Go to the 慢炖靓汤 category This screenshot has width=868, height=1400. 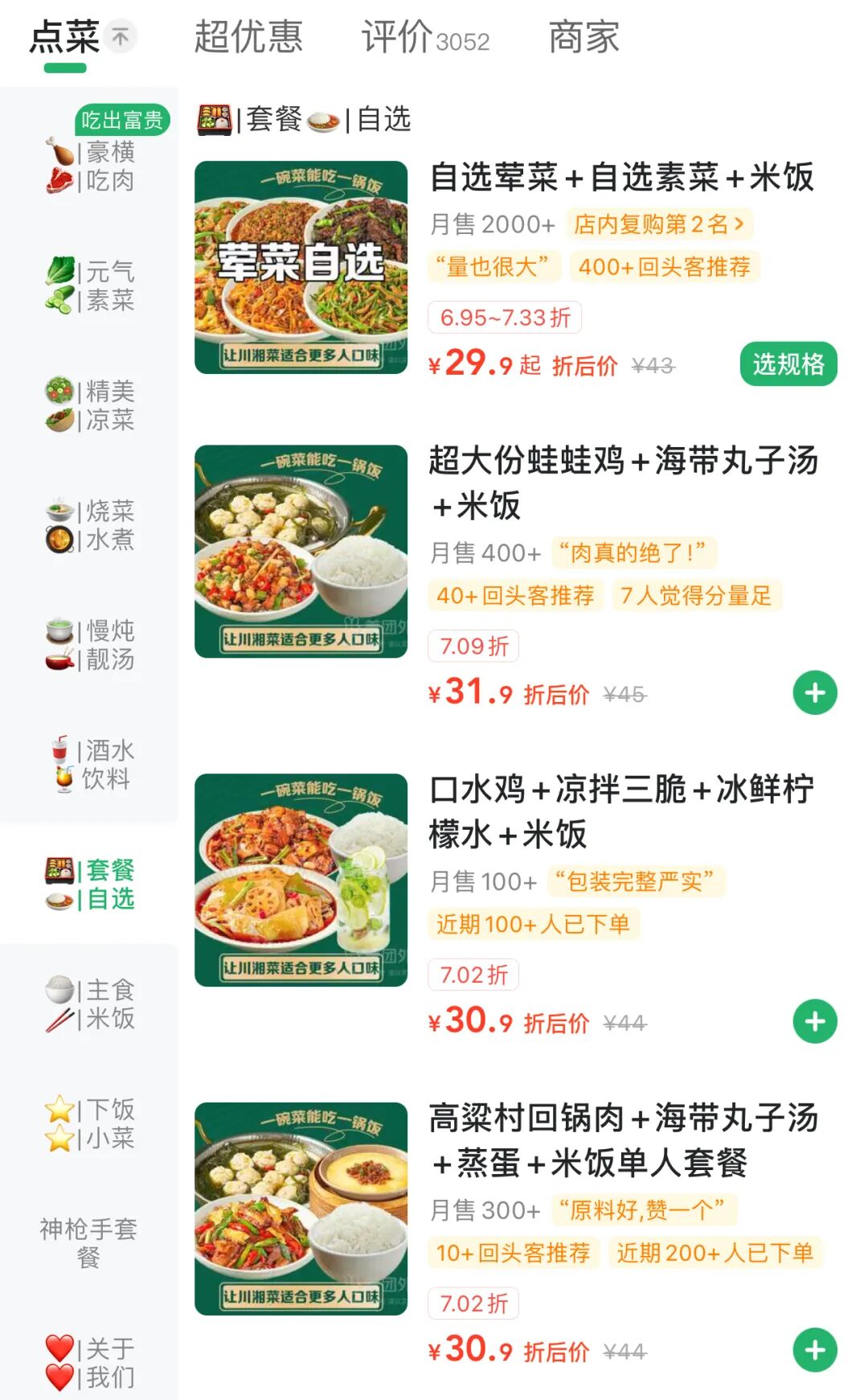pyautogui.click(x=90, y=645)
